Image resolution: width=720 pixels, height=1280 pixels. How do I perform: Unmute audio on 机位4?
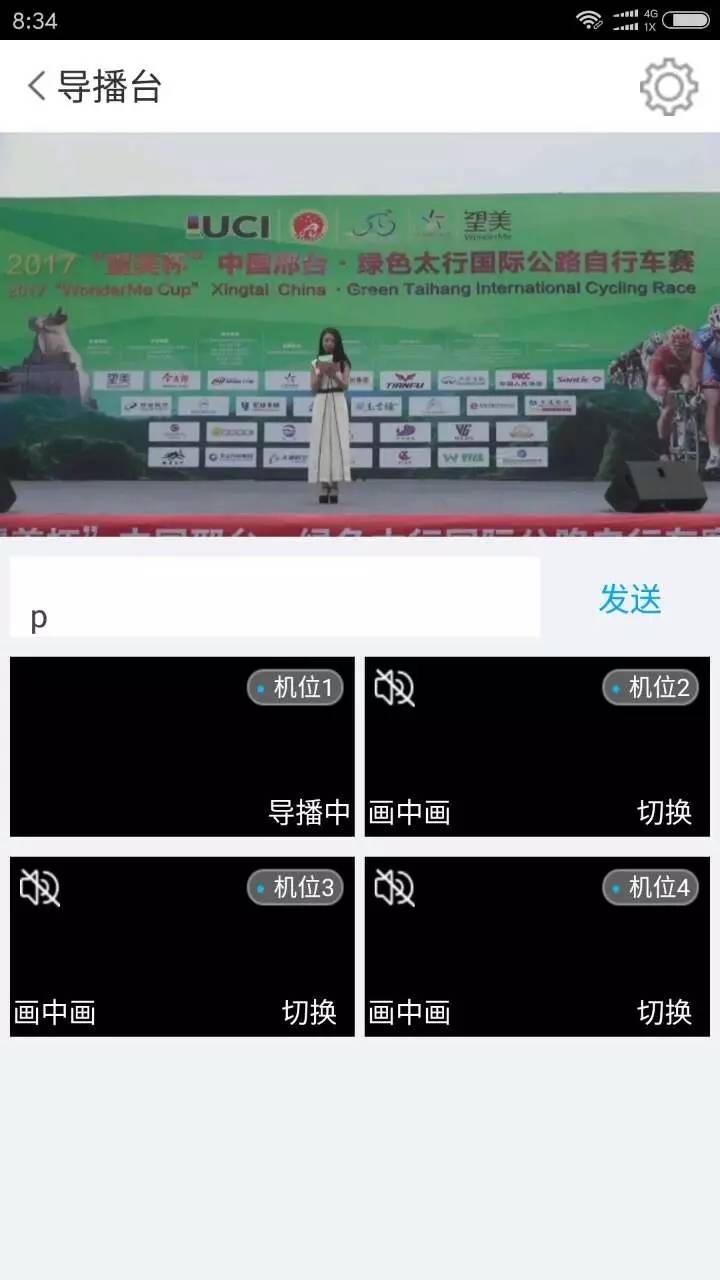click(394, 888)
